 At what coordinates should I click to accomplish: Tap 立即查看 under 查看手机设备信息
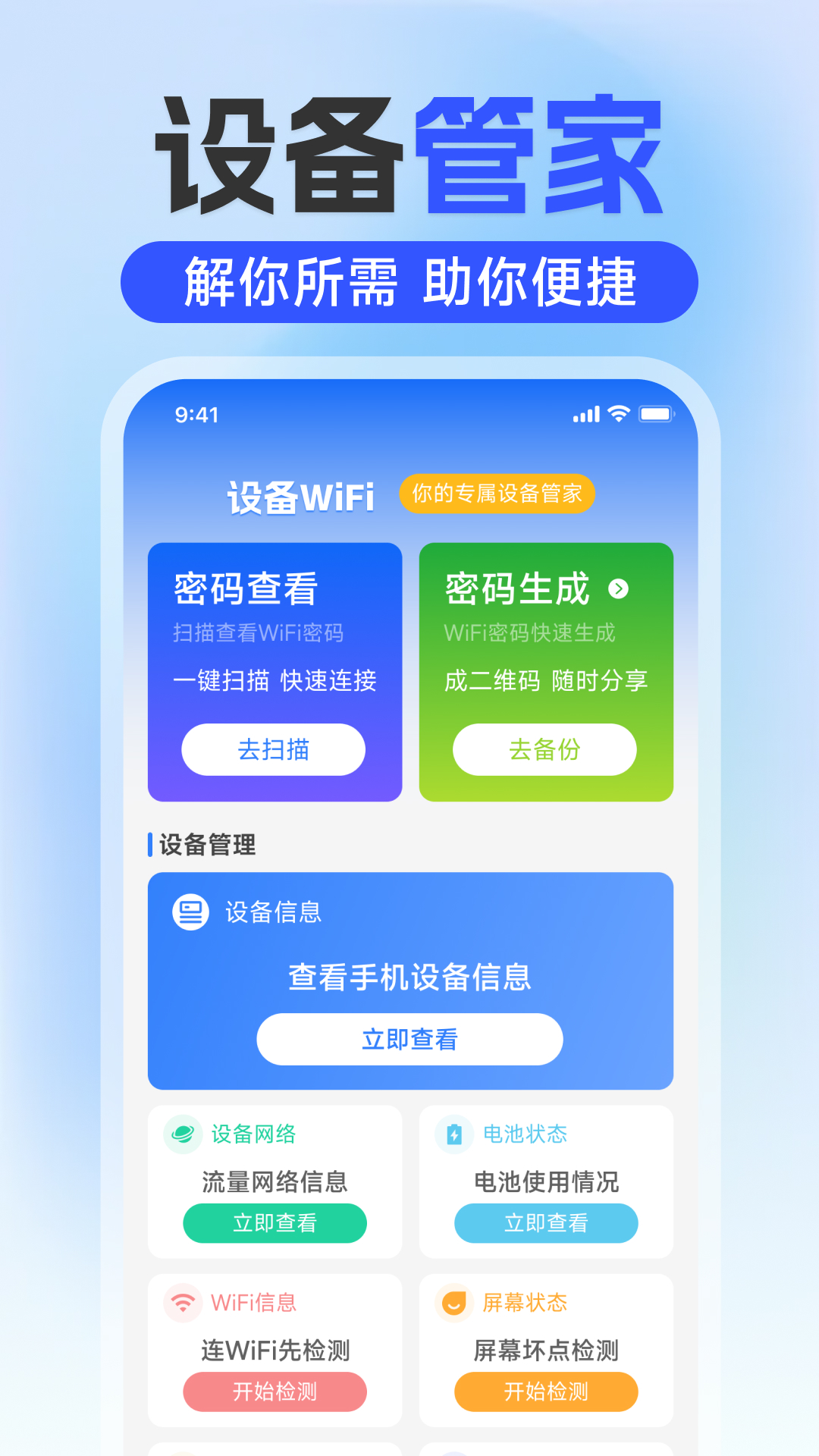click(409, 1039)
